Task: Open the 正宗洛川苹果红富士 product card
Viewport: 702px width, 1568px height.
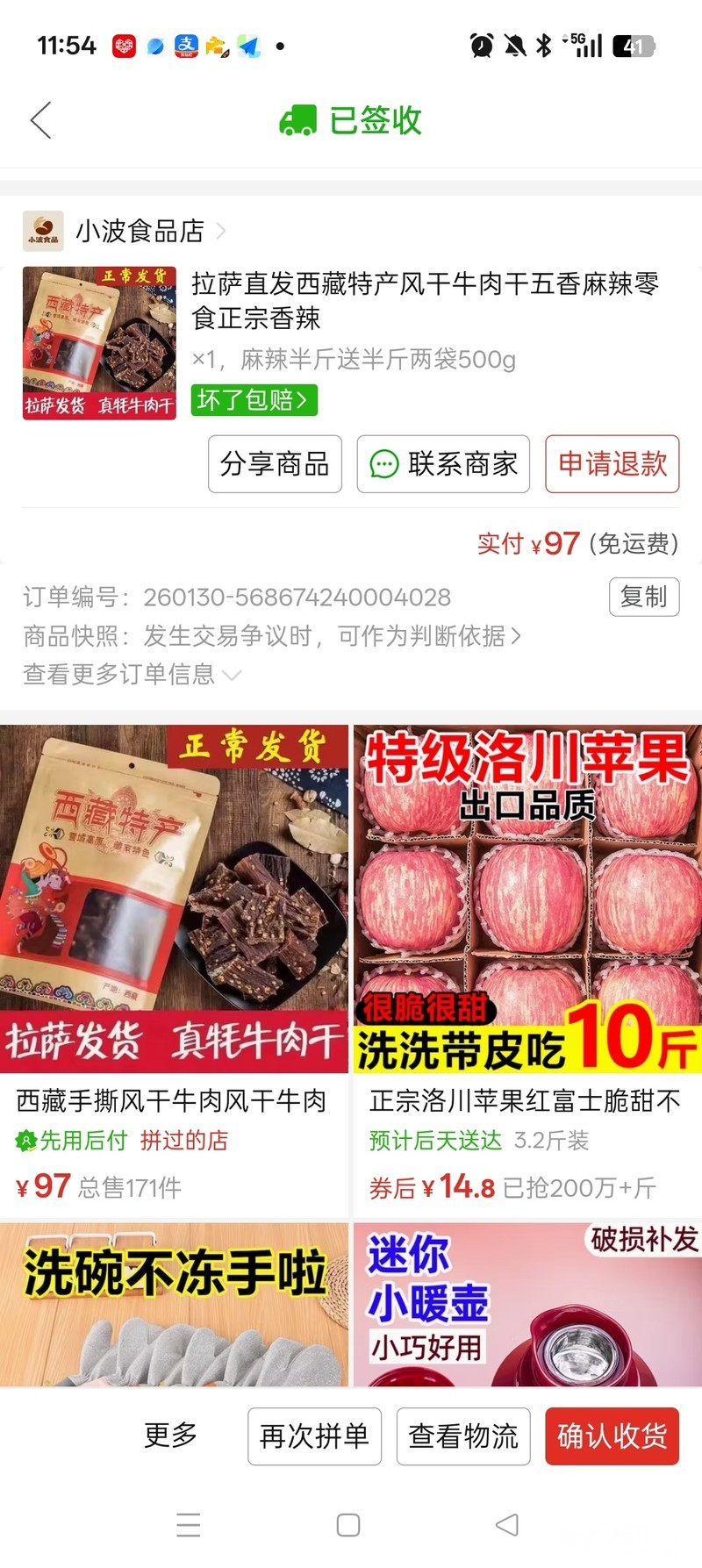Action: click(x=526, y=965)
